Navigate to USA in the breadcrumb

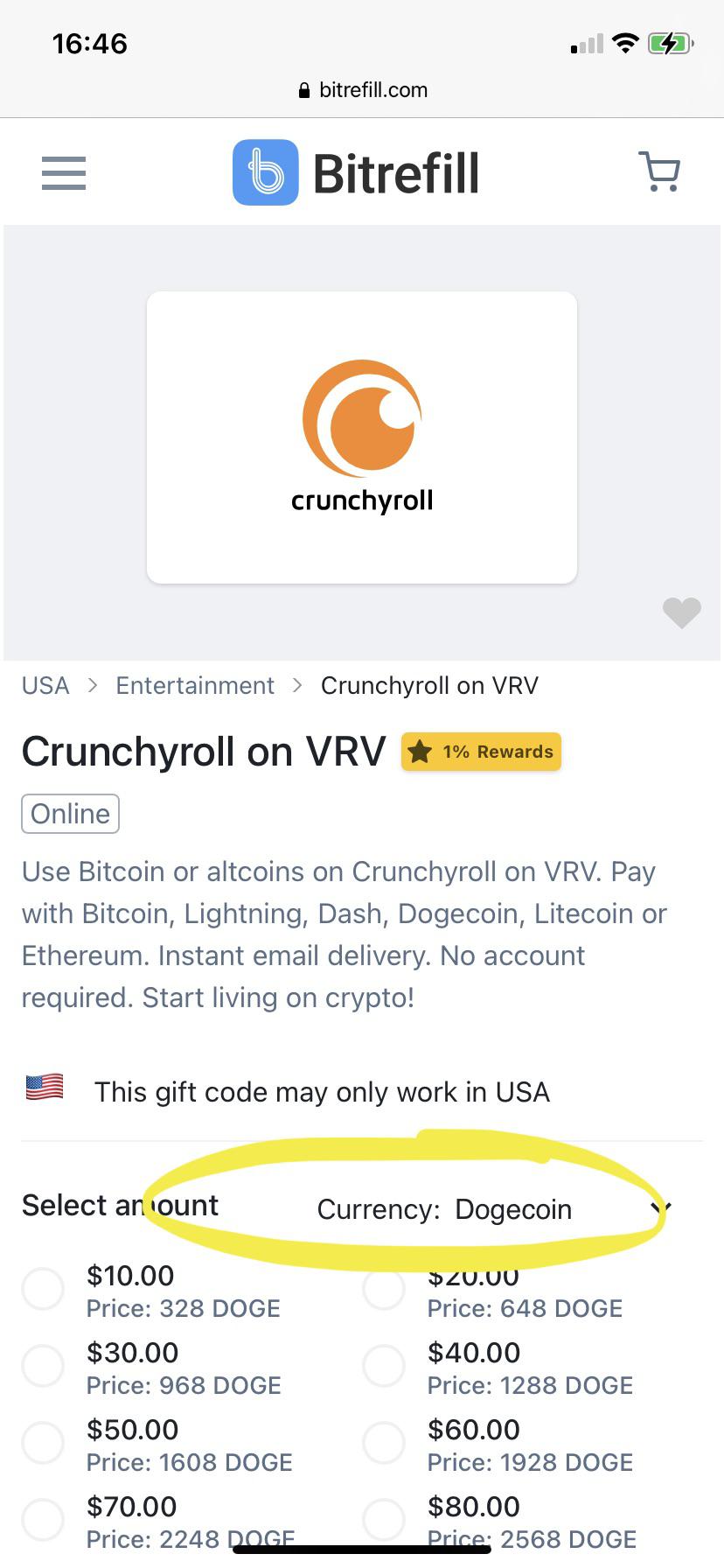(45, 685)
